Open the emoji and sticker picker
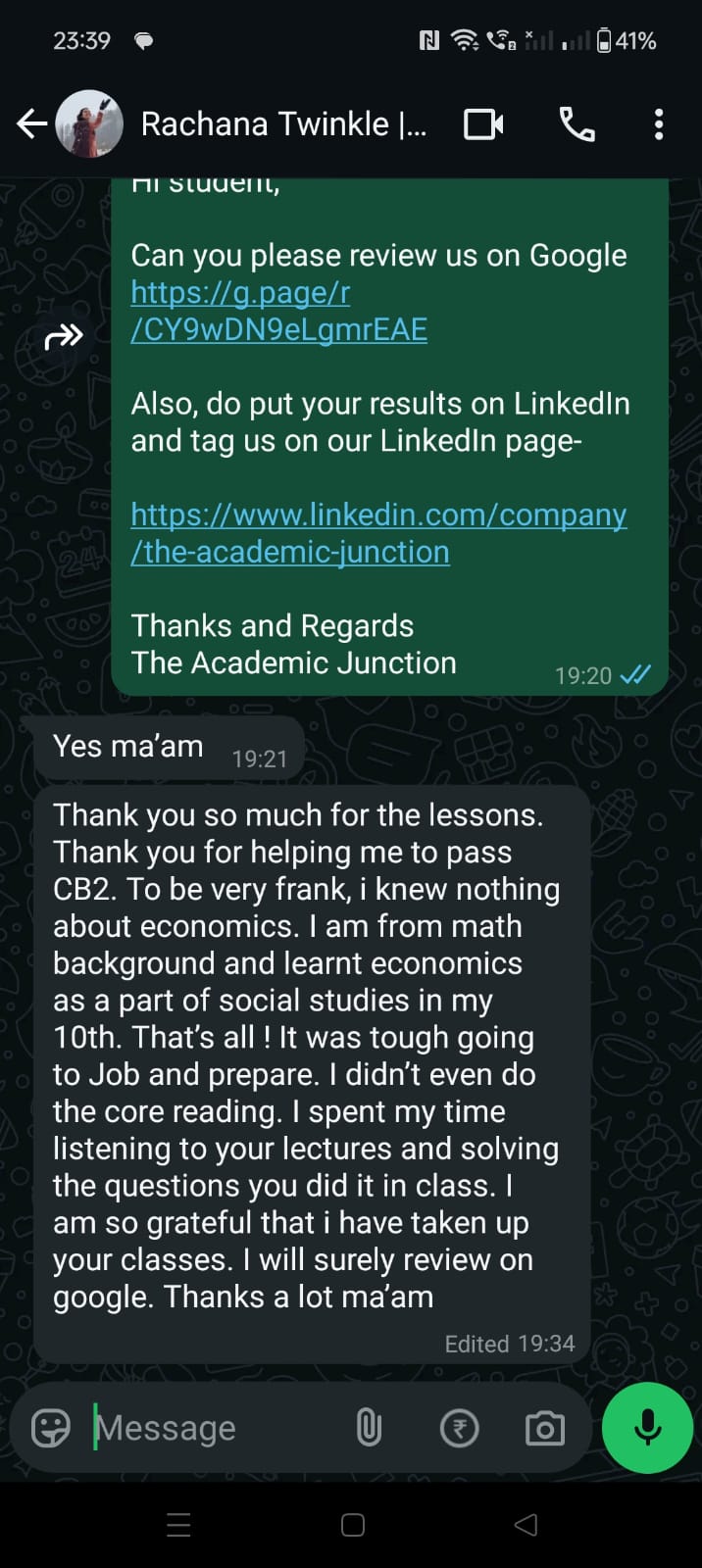This screenshot has width=702, height=1568. [51, 1428]
